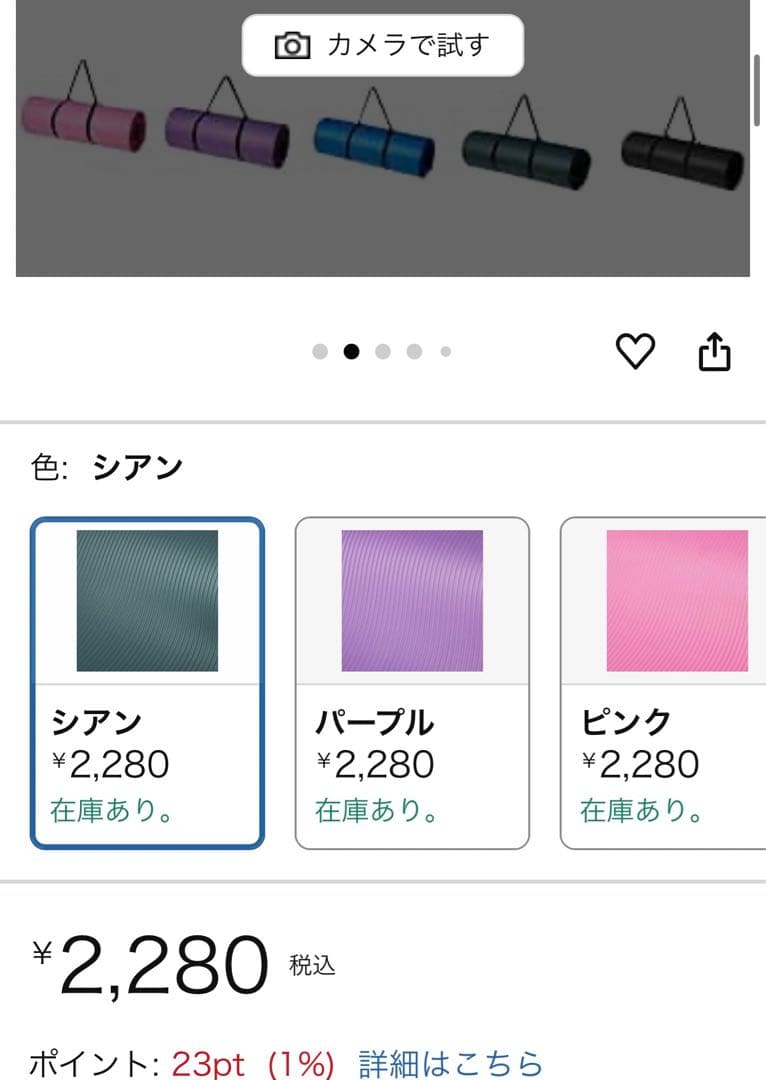Select the third carousel indicator dot
This screenshot has width=766, height=1080.
click(383, 351)
